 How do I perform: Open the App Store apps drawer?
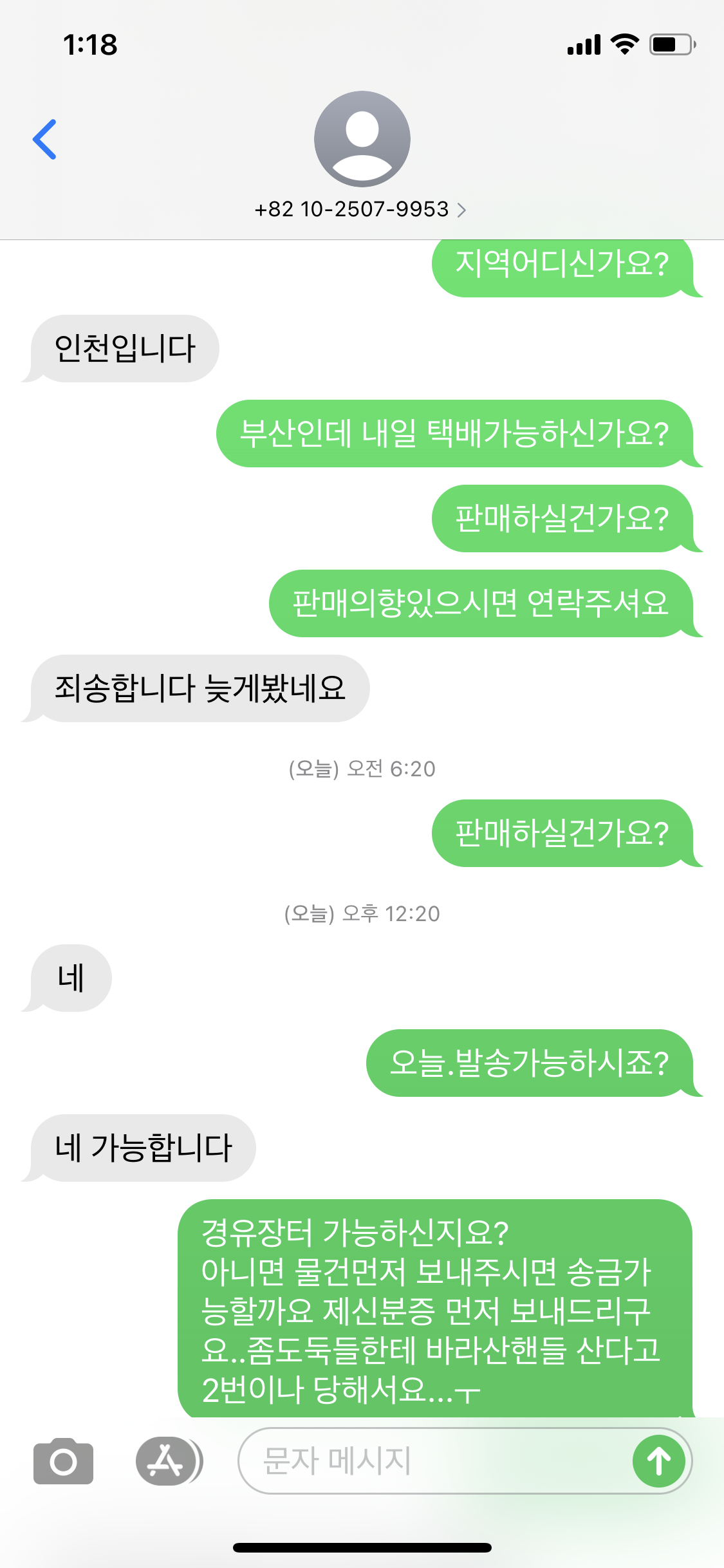(166, 1461)
